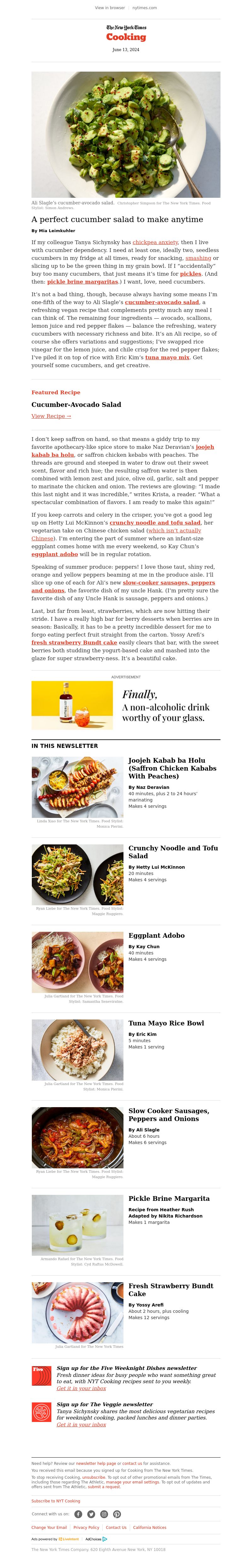Open the Tuna Mayo Rice Bowl recipe title
Image resolution: width=252 pixels, height=1568 pixels.
click(x=166, y=1023)
